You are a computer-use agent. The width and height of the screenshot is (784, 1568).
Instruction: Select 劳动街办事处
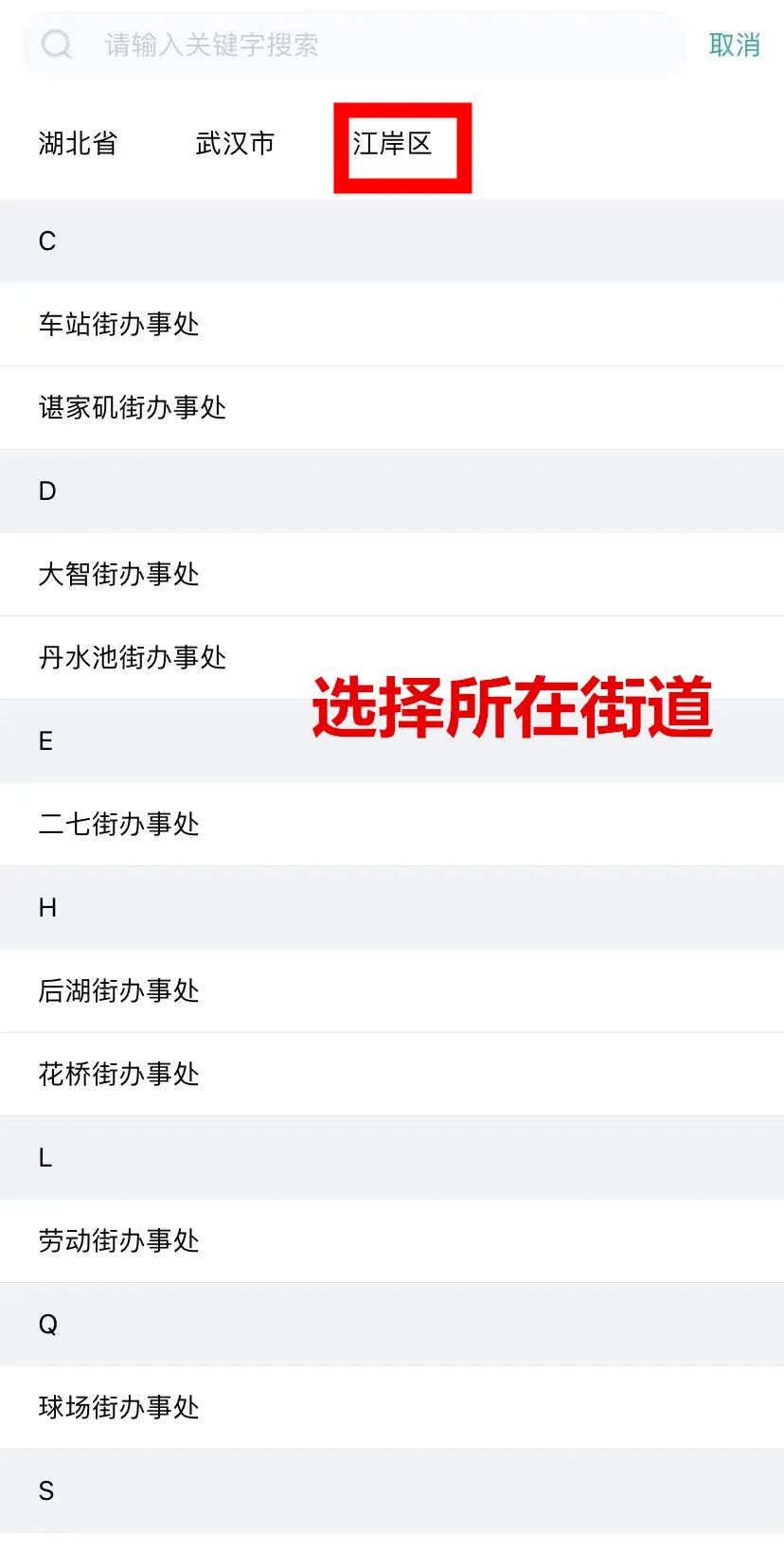[x=392, y=1241]
